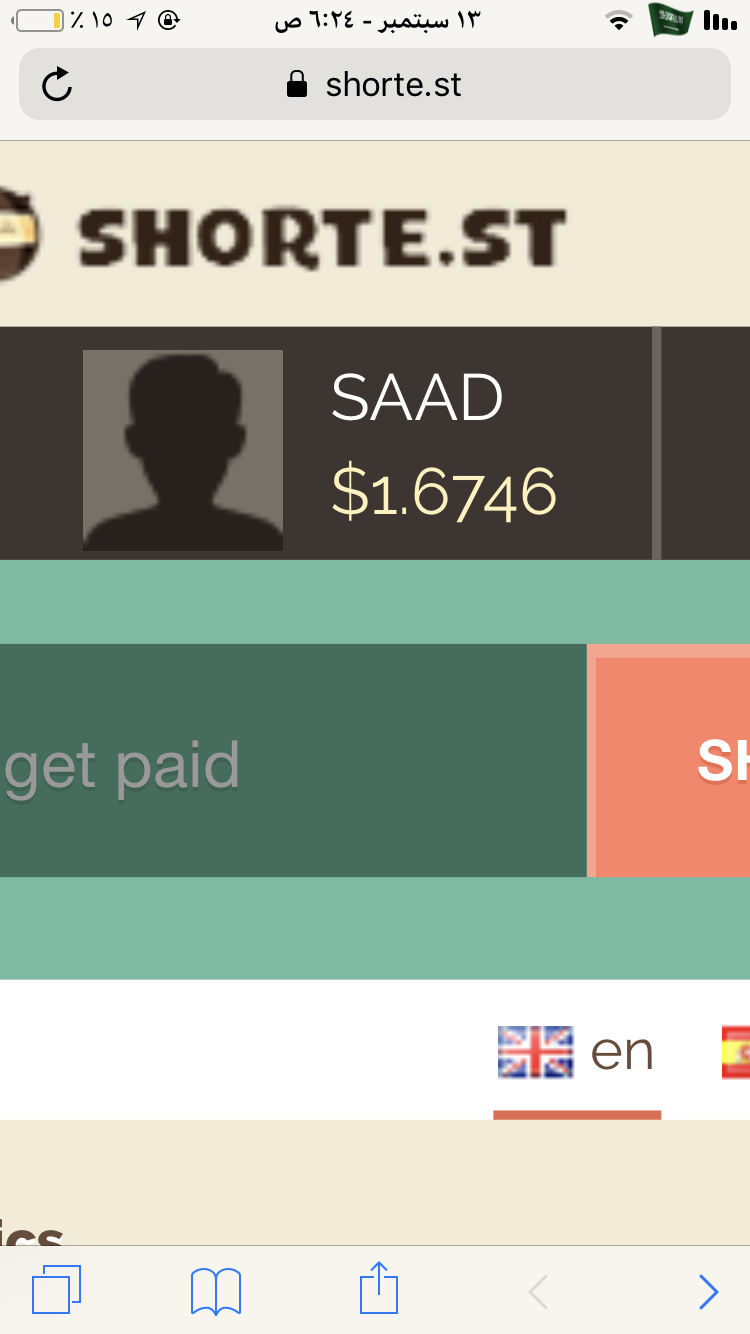Tap the 'get paid' link input field
The height and width of the screenshot is (1334, 750).
pyautogui.click(x=293, y=761)
